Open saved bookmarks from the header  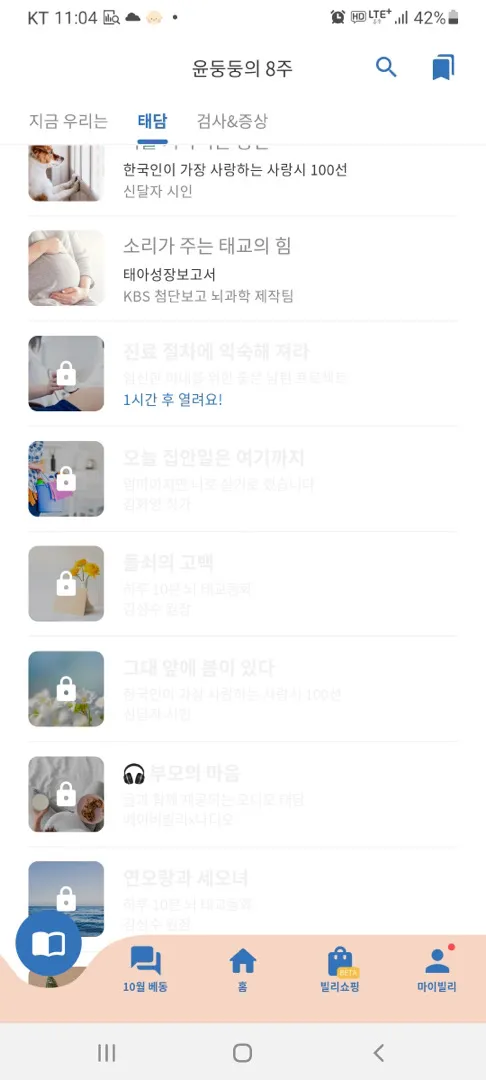click(443, 68)
